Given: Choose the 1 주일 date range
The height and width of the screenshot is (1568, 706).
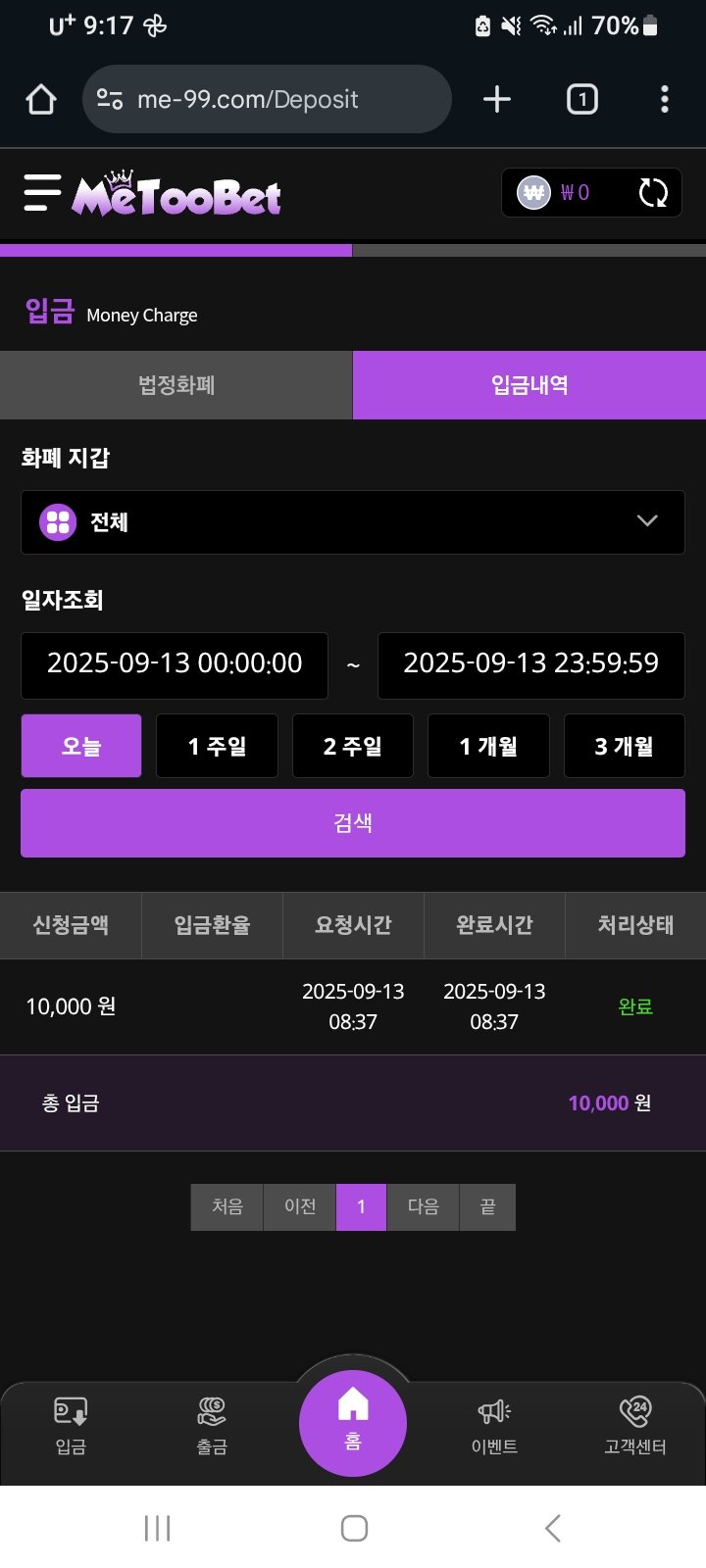Looking at the screenshot, I should pos(217,746).
